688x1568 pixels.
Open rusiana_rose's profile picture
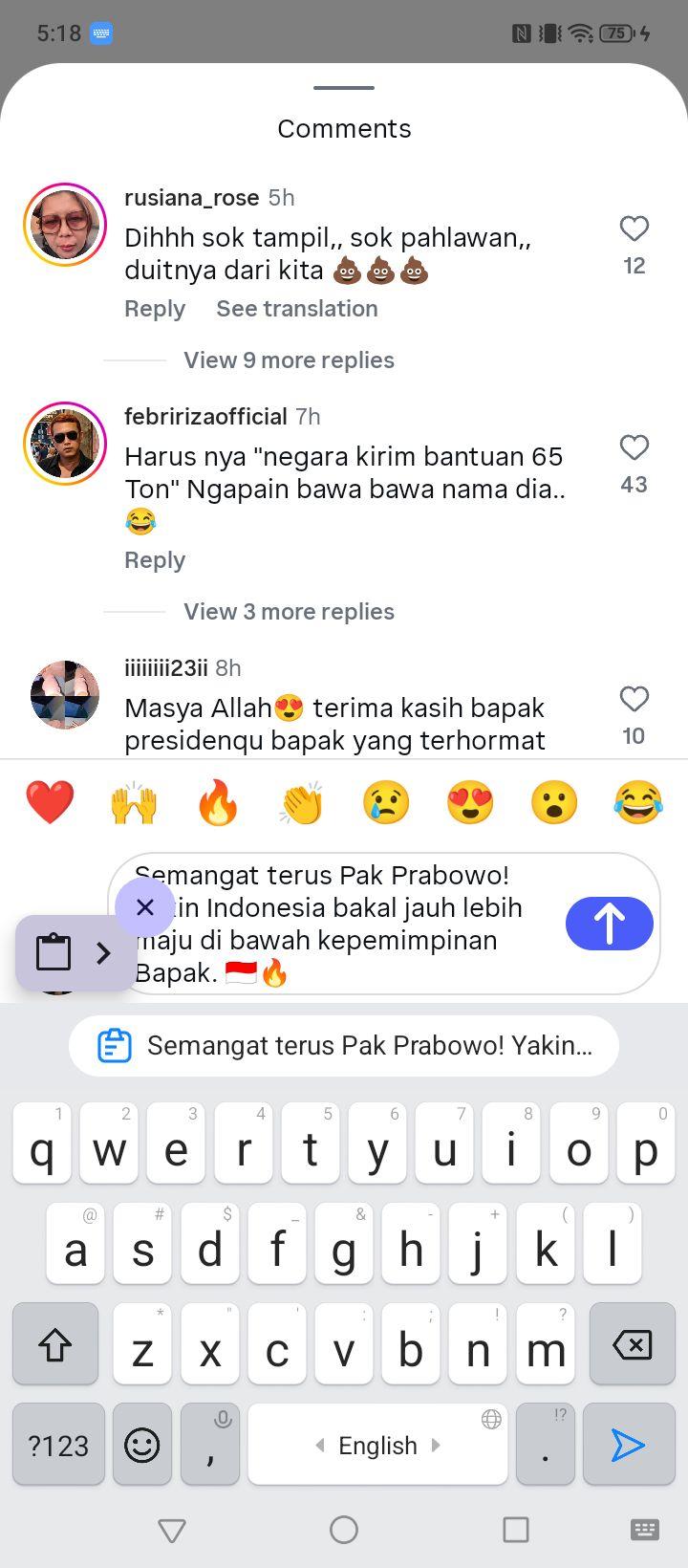[65, 225]
